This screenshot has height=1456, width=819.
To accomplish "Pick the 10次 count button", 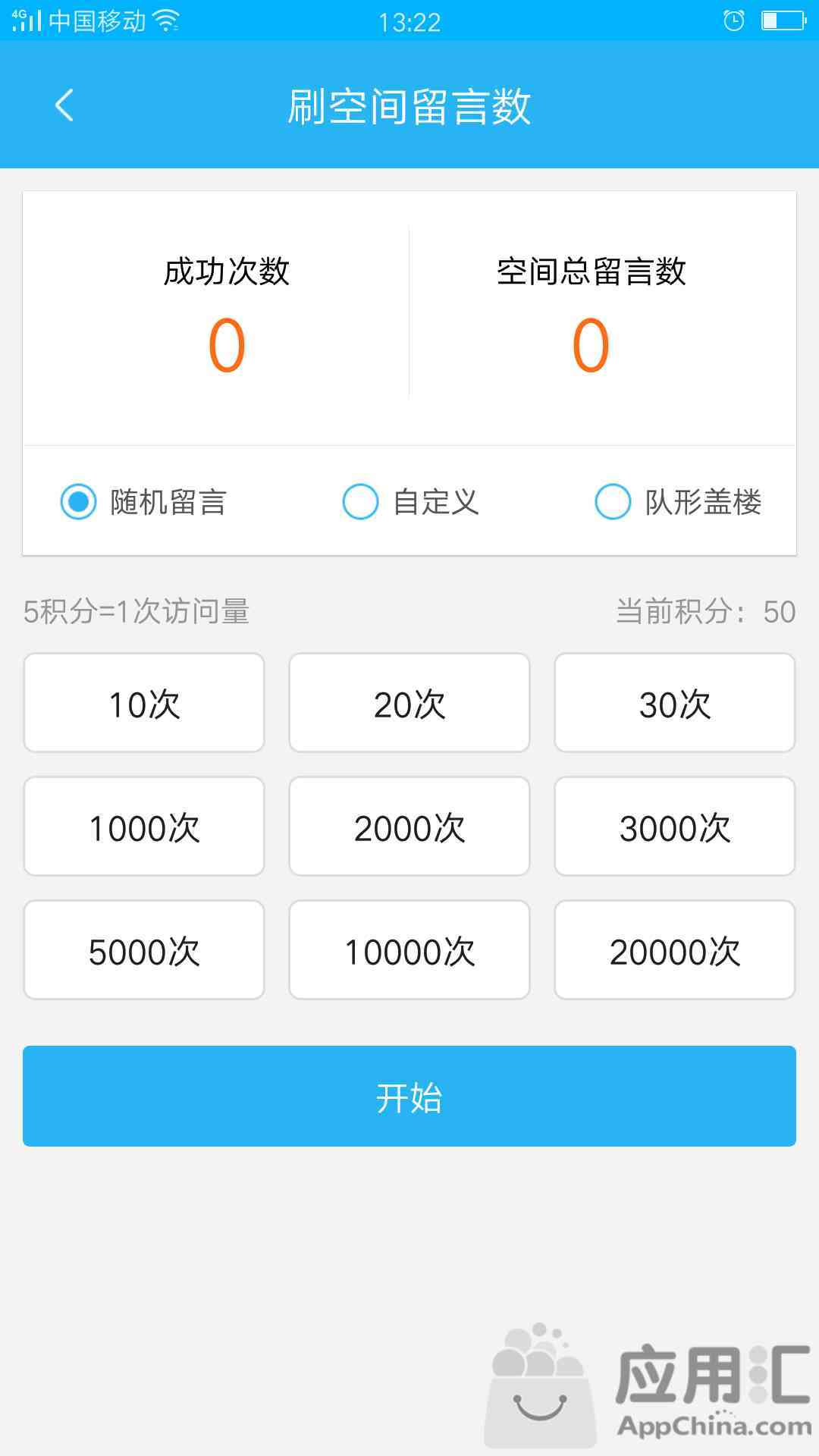I will click(144, 703).
